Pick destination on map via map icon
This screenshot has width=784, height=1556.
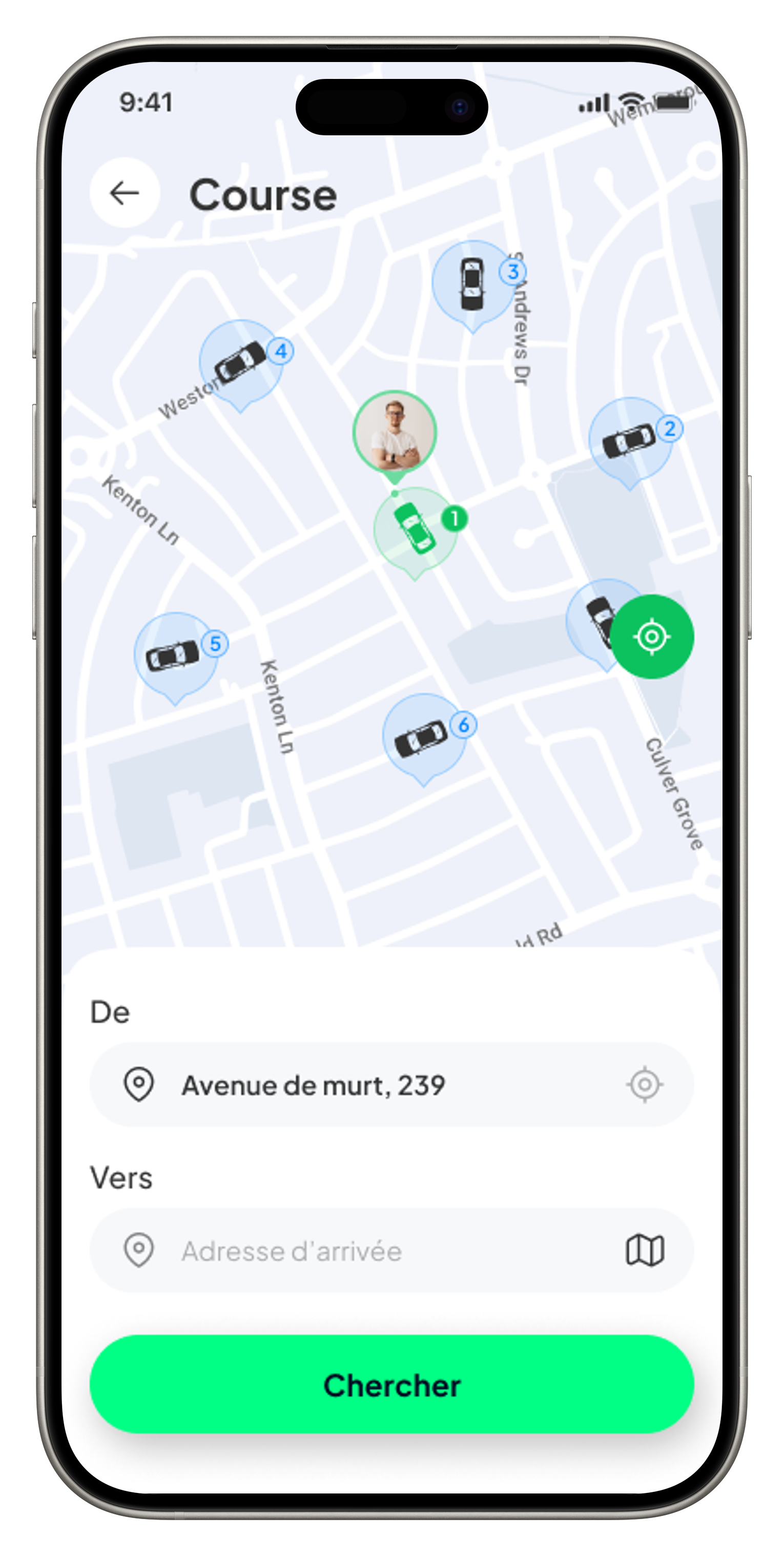[x=645, y=1251]
